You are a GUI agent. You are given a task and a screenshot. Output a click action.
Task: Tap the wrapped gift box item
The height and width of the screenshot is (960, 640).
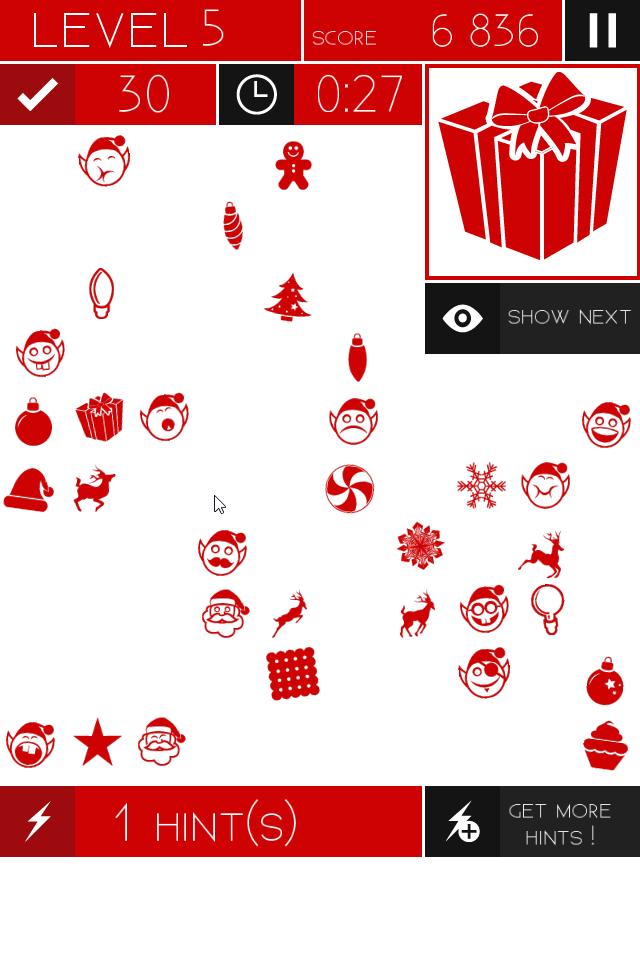pos(100,417)
